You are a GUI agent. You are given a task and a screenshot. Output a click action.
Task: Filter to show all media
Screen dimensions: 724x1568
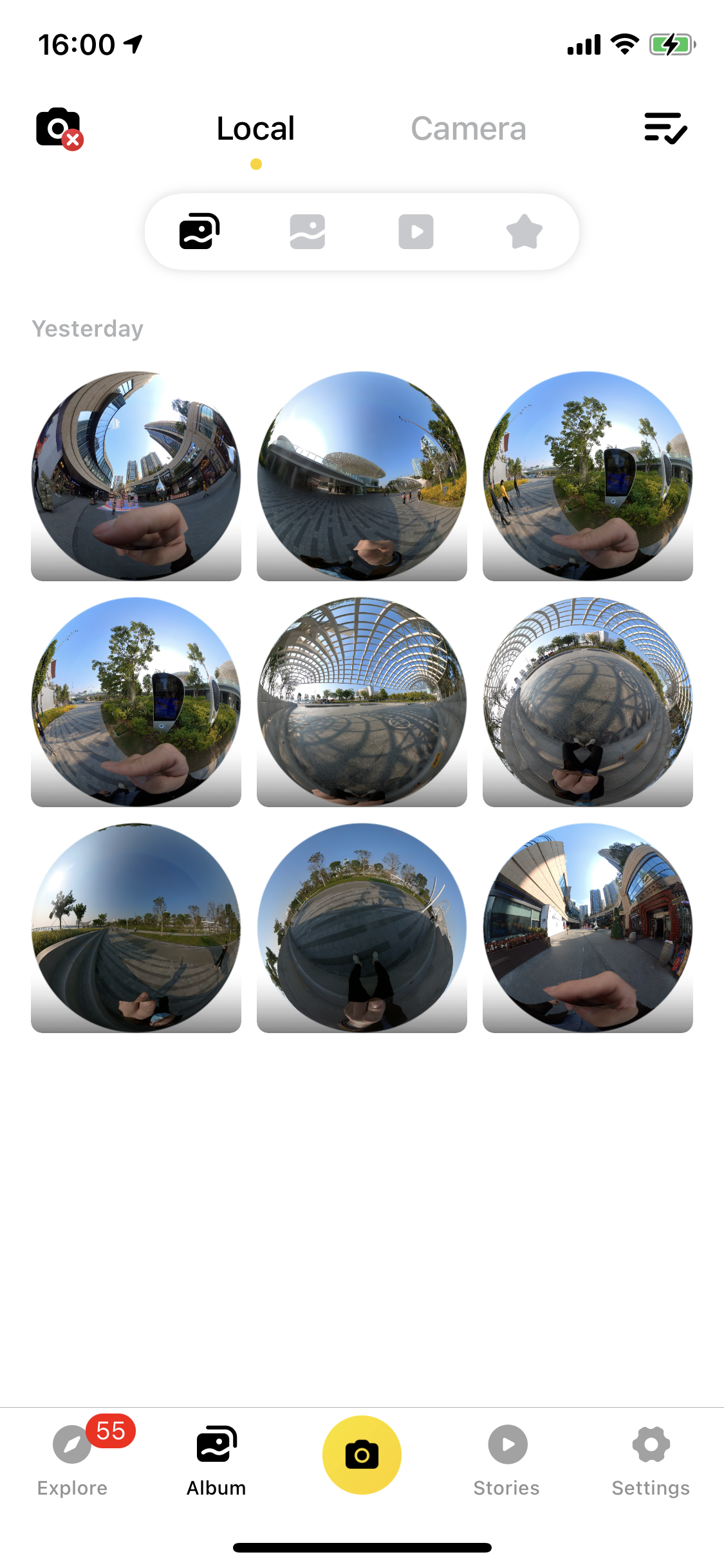[200, 232]
